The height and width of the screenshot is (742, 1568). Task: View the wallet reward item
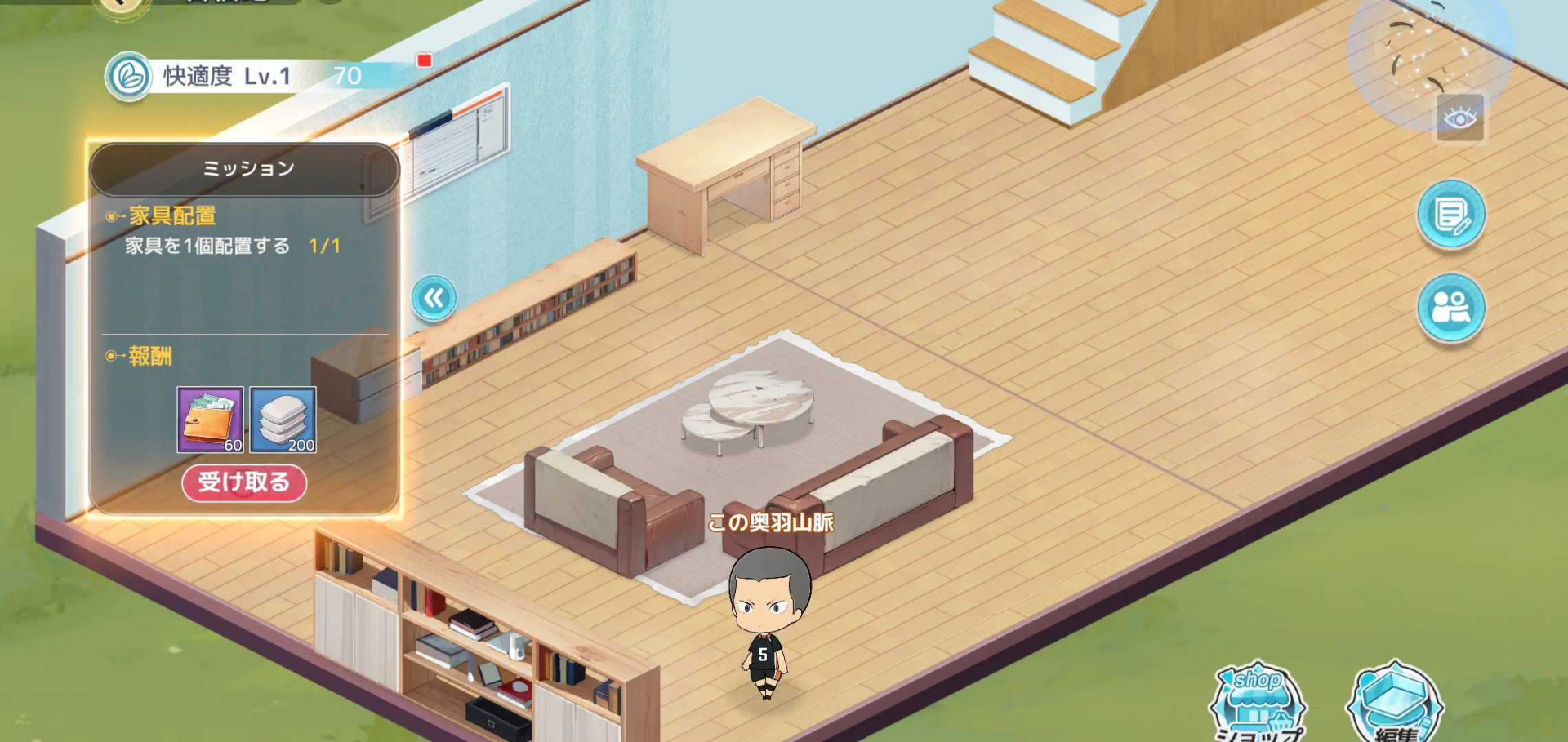[x=210, y=420]
